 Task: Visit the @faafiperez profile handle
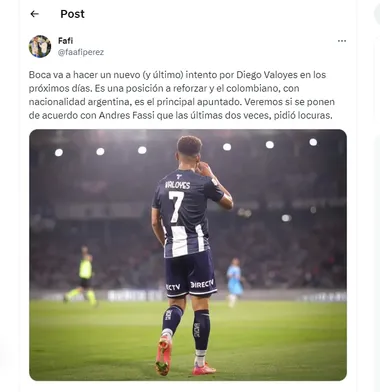coord(81,52)
